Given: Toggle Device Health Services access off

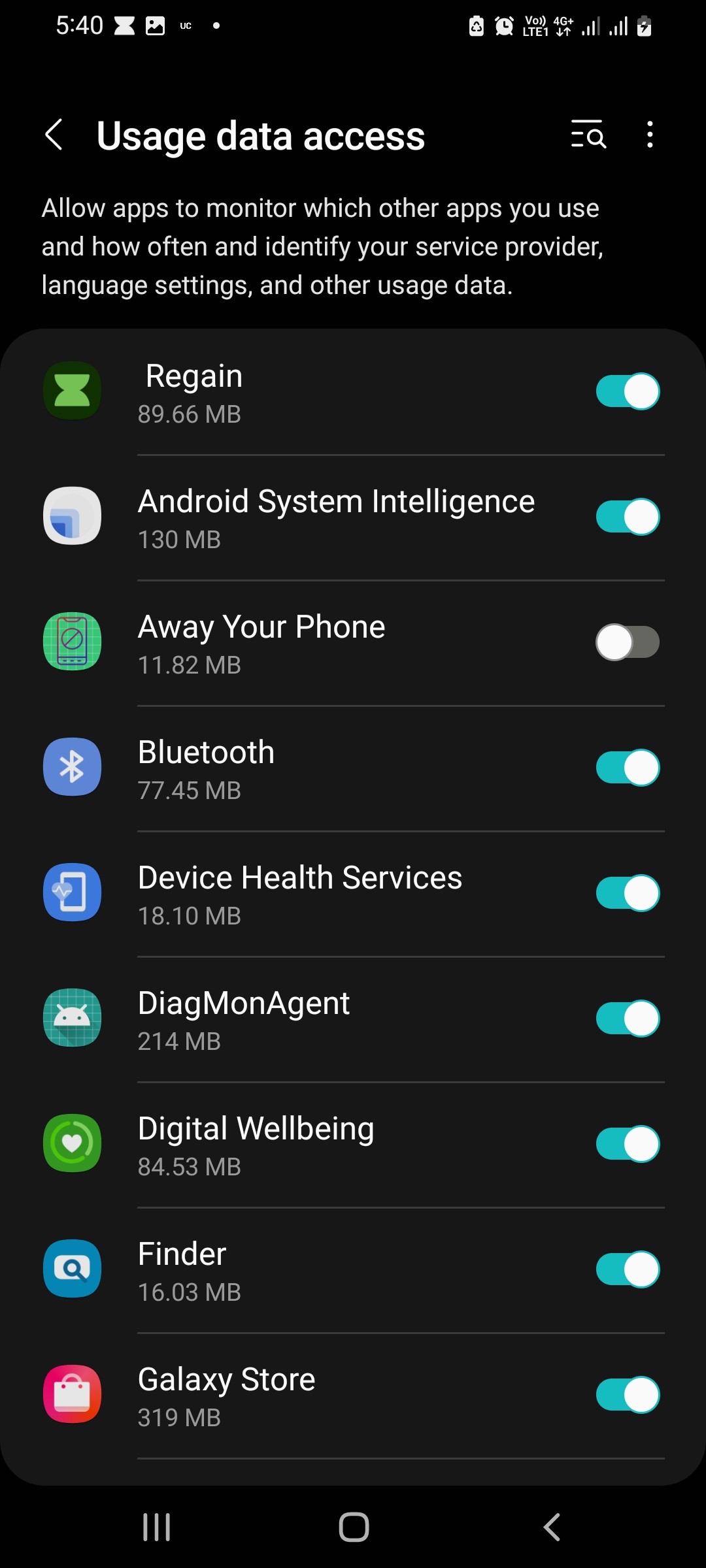Looking at the screenshot, I should [627, 893].
